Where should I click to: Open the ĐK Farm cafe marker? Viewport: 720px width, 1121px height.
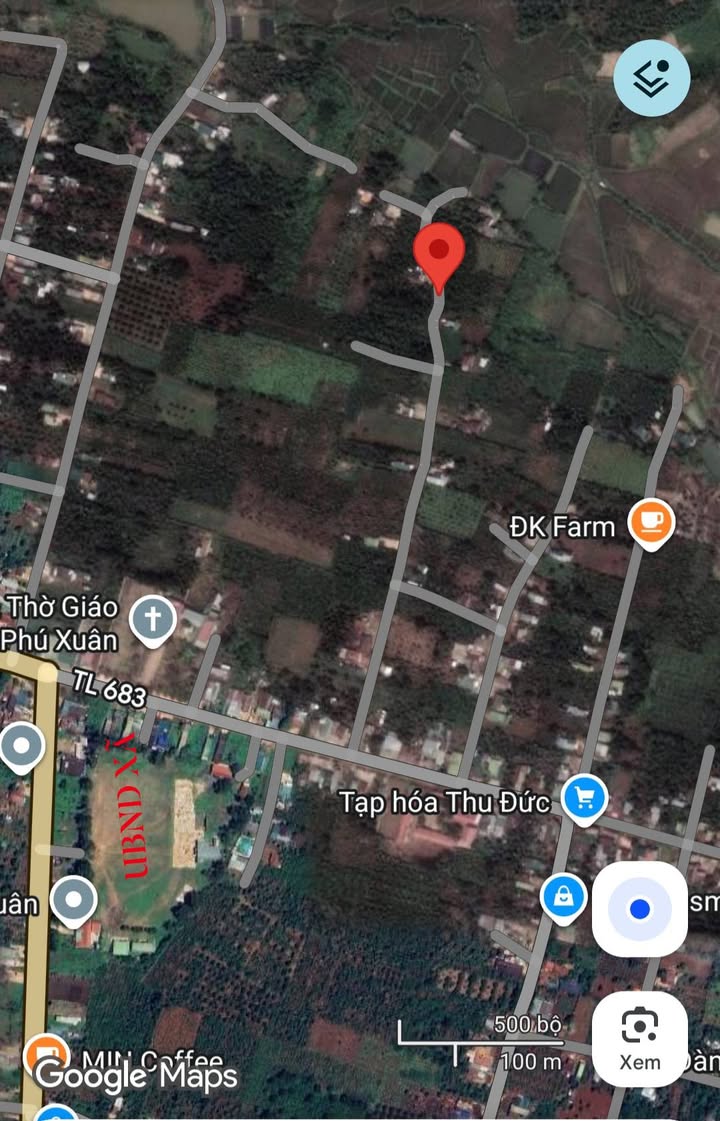651,522
